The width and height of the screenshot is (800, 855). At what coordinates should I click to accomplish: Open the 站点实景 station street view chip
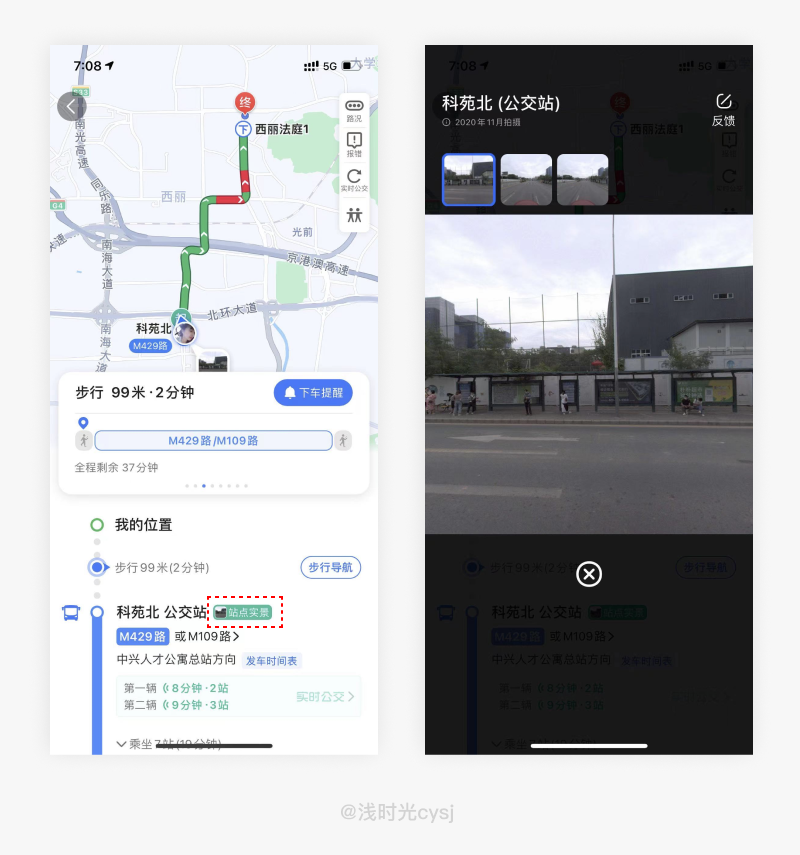[x=243, y=612]
